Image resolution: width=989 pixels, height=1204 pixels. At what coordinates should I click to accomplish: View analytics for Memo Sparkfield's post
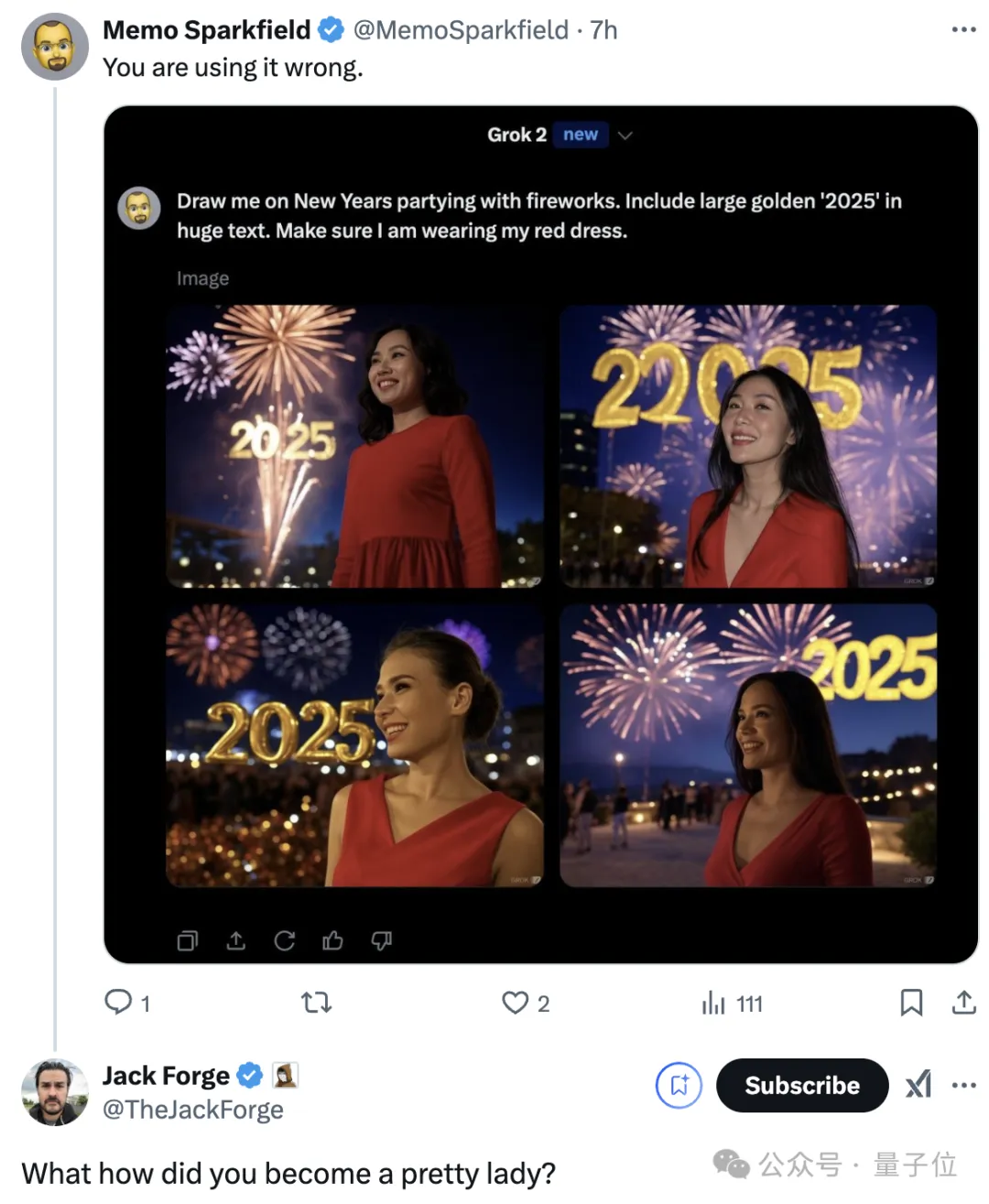(x=714, y=1003)
